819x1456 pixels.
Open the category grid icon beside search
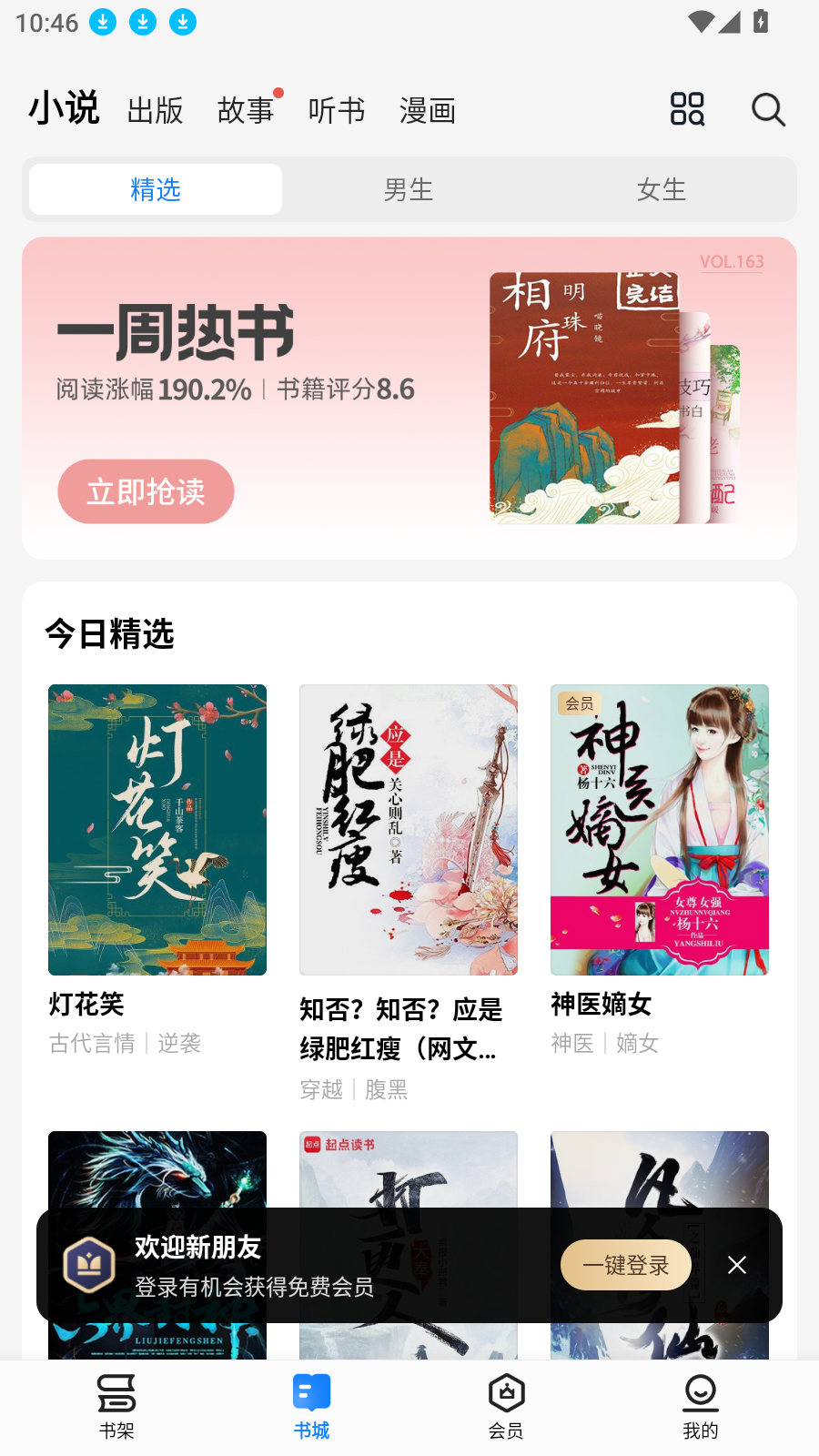[x=687, y=109]
